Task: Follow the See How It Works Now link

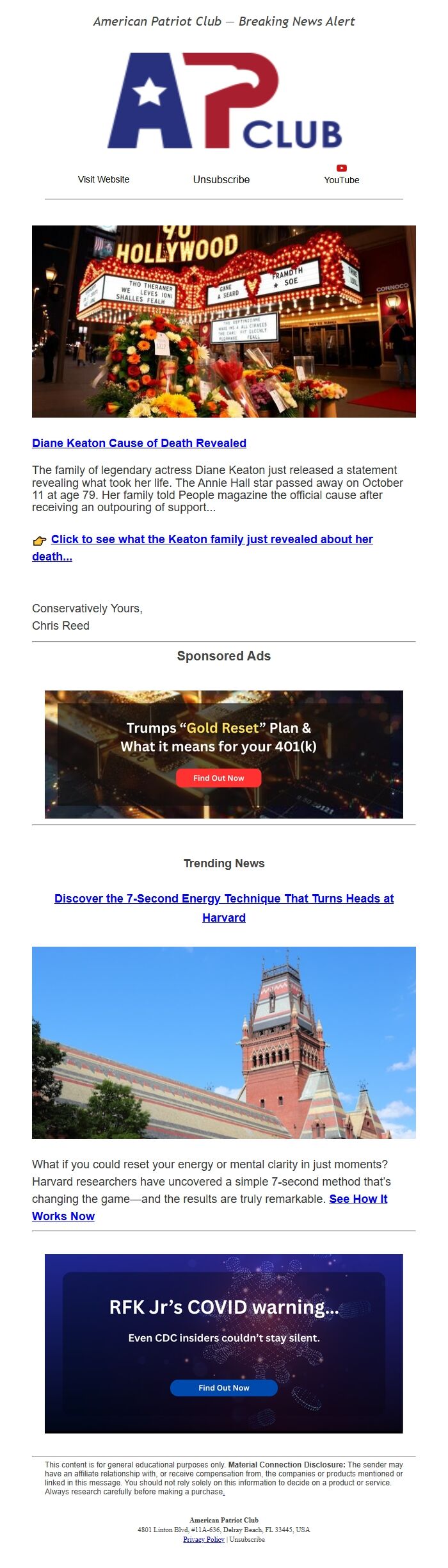Action: (358, 1198)
